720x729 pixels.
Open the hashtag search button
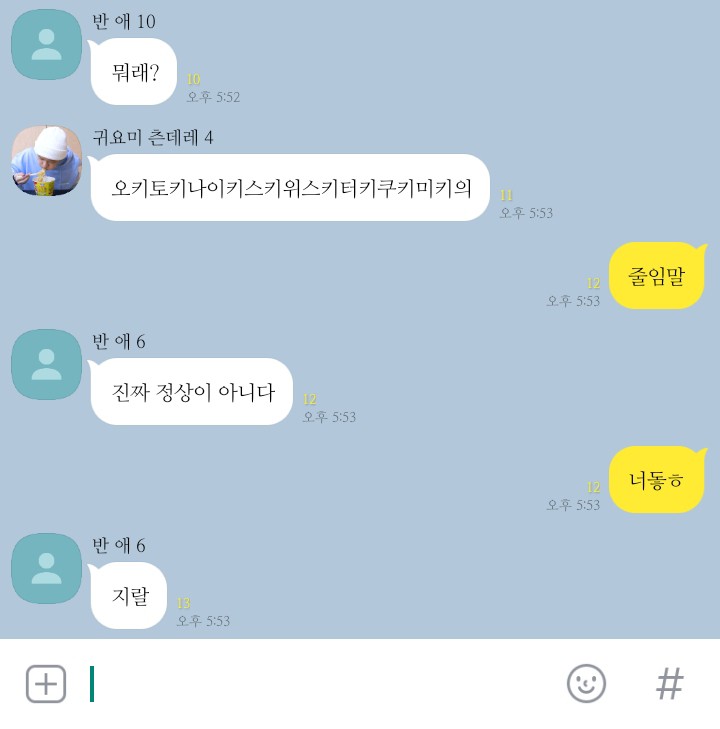coord(669,684)
